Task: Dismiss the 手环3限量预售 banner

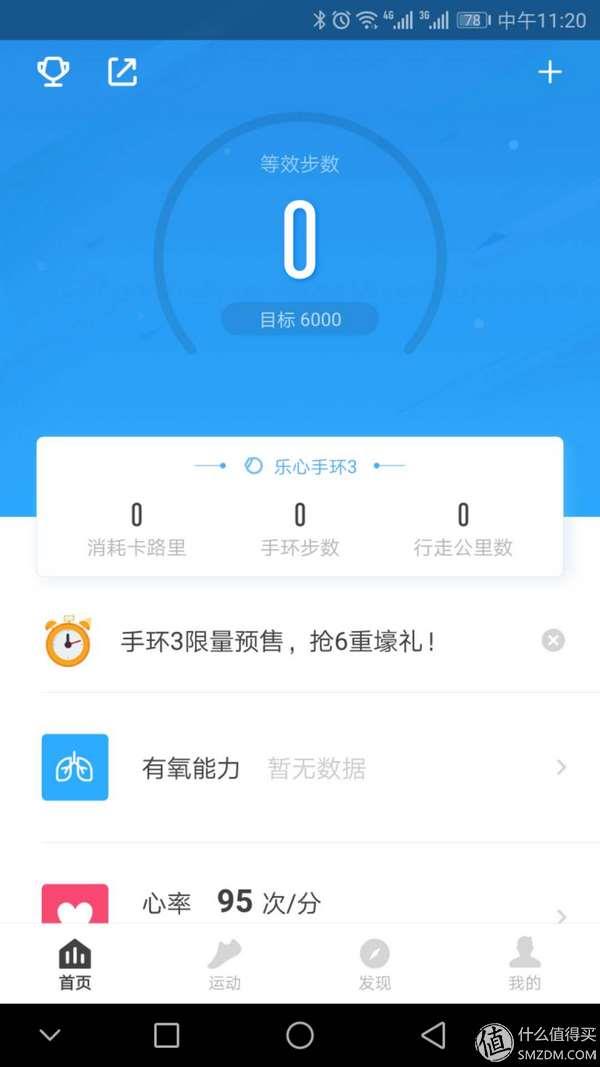Action: 553,641
